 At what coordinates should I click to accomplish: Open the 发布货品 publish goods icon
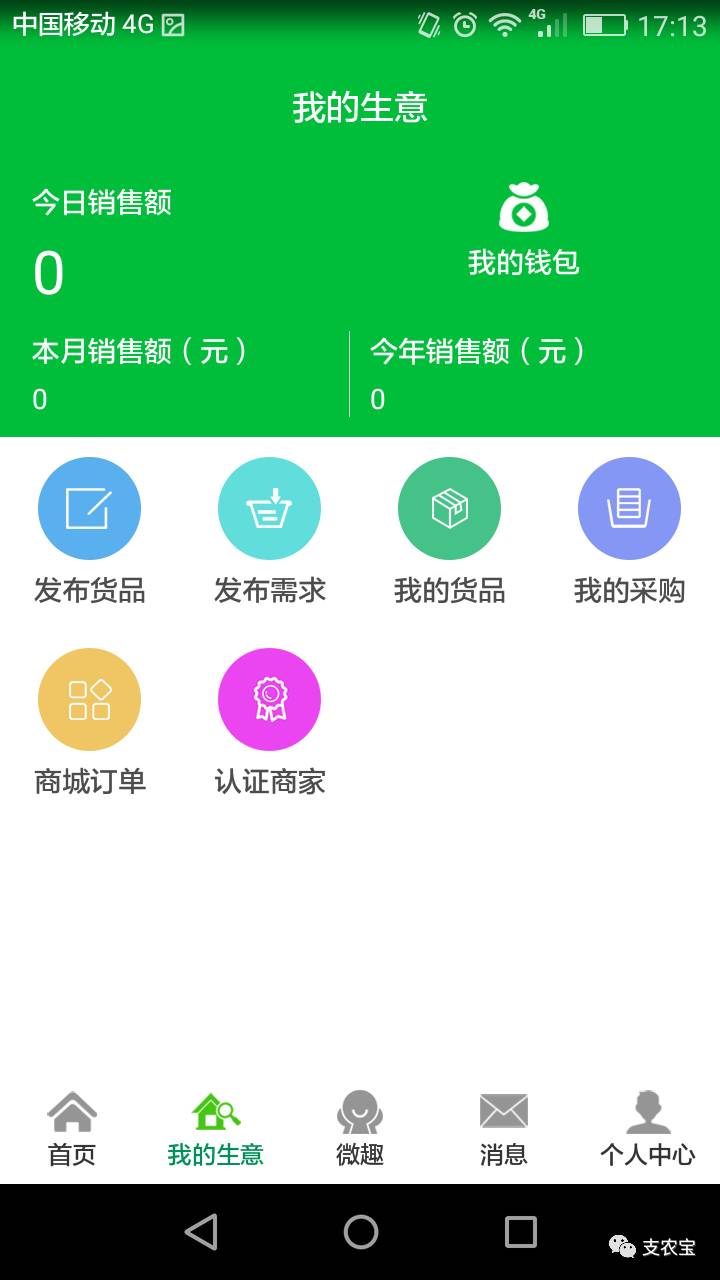[89, 507]
